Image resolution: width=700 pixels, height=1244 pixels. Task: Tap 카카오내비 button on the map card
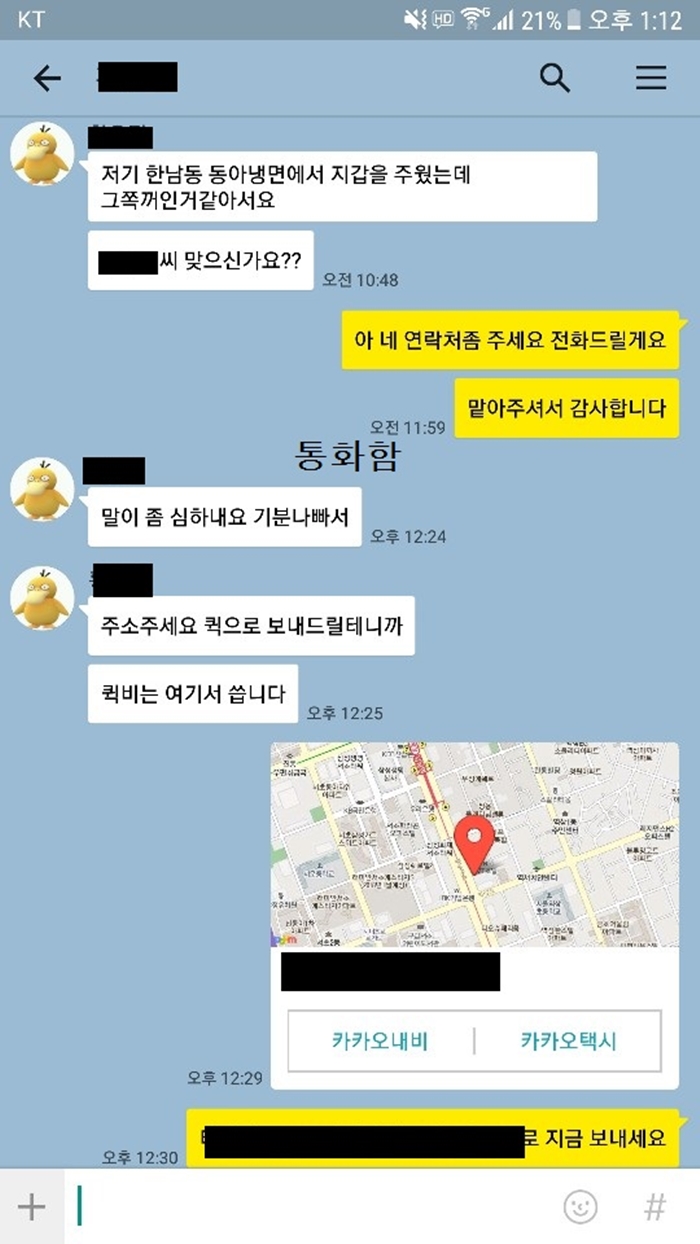(x=380, y=1041)
